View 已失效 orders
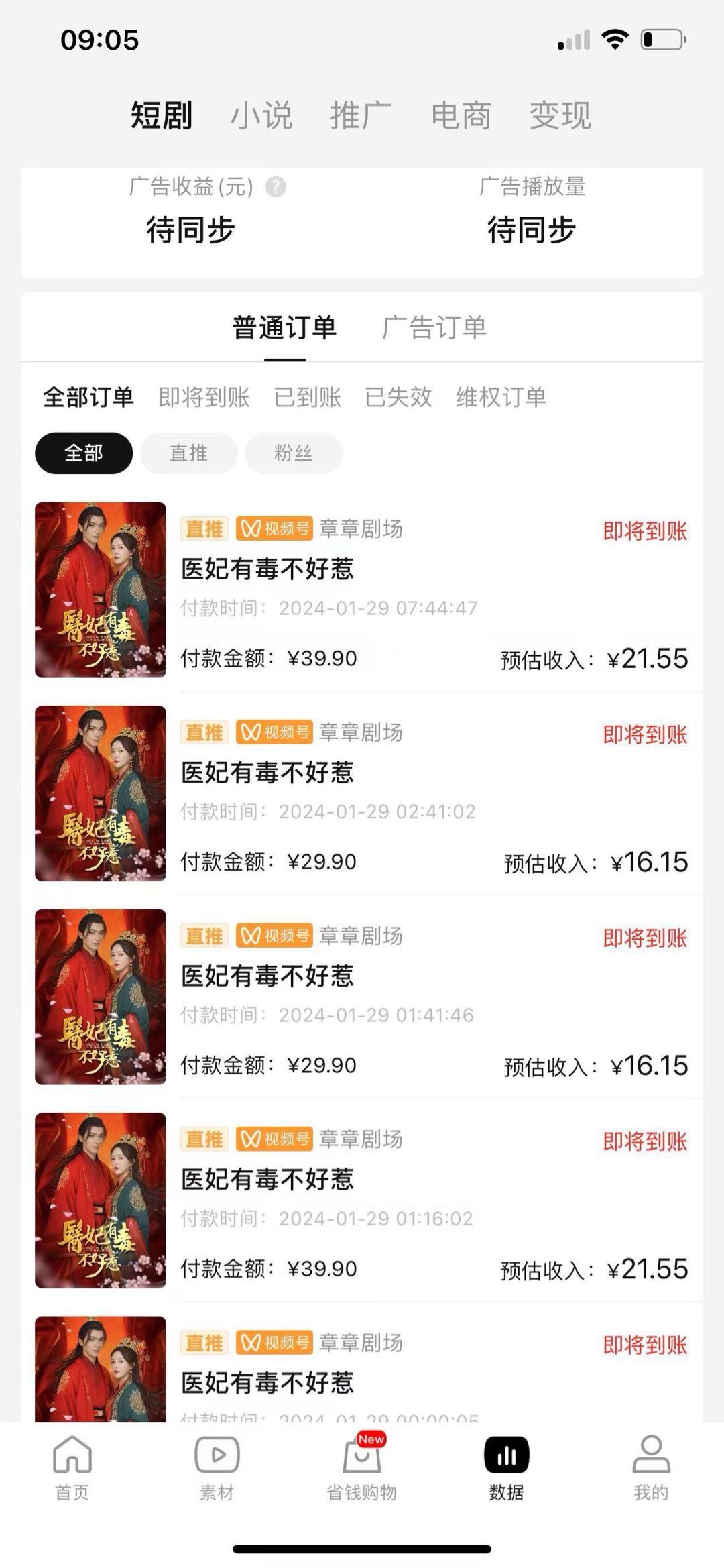 (x=398, y=397)
